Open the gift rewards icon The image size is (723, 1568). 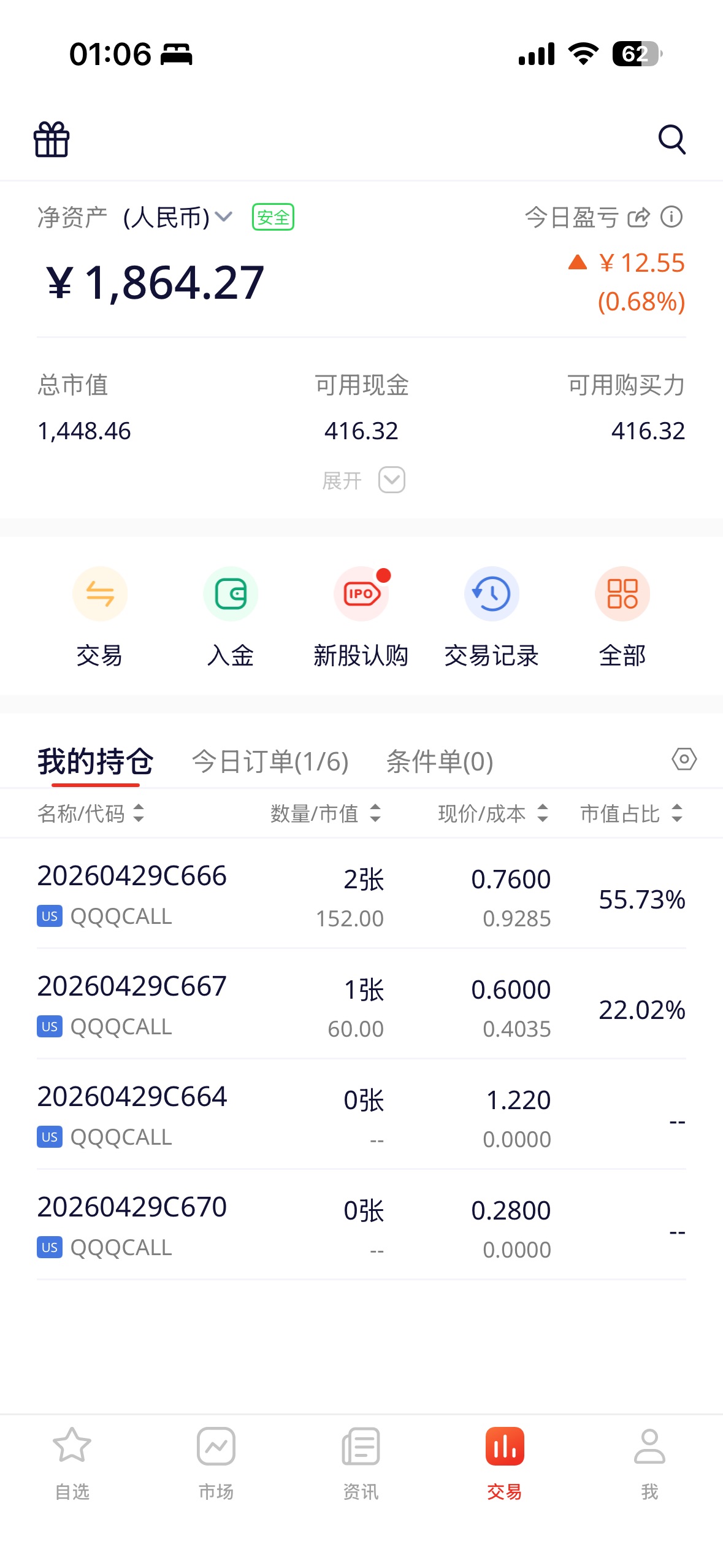[x=52, y=139]
